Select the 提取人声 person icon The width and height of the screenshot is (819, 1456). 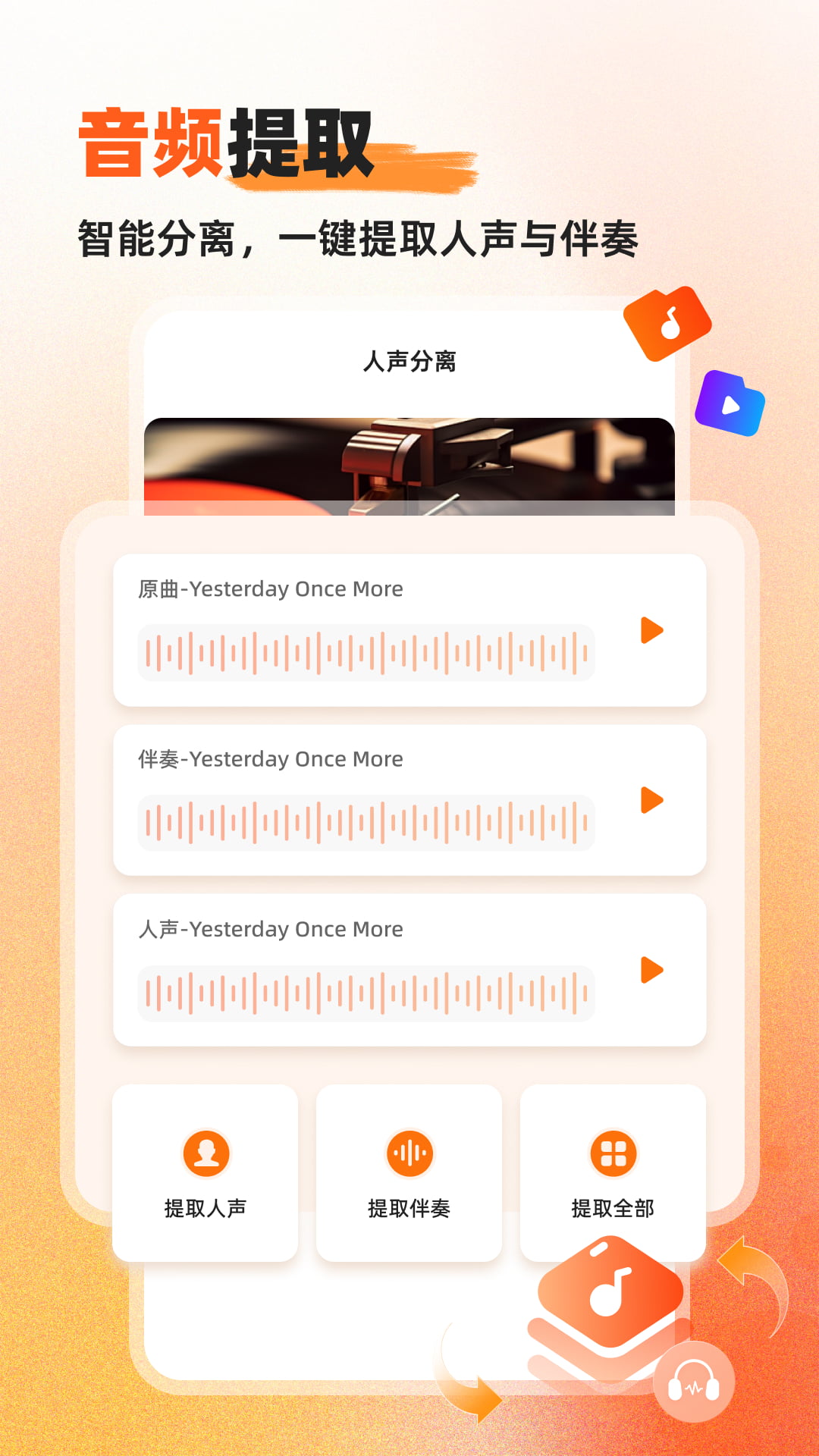tap(205, 1152)
